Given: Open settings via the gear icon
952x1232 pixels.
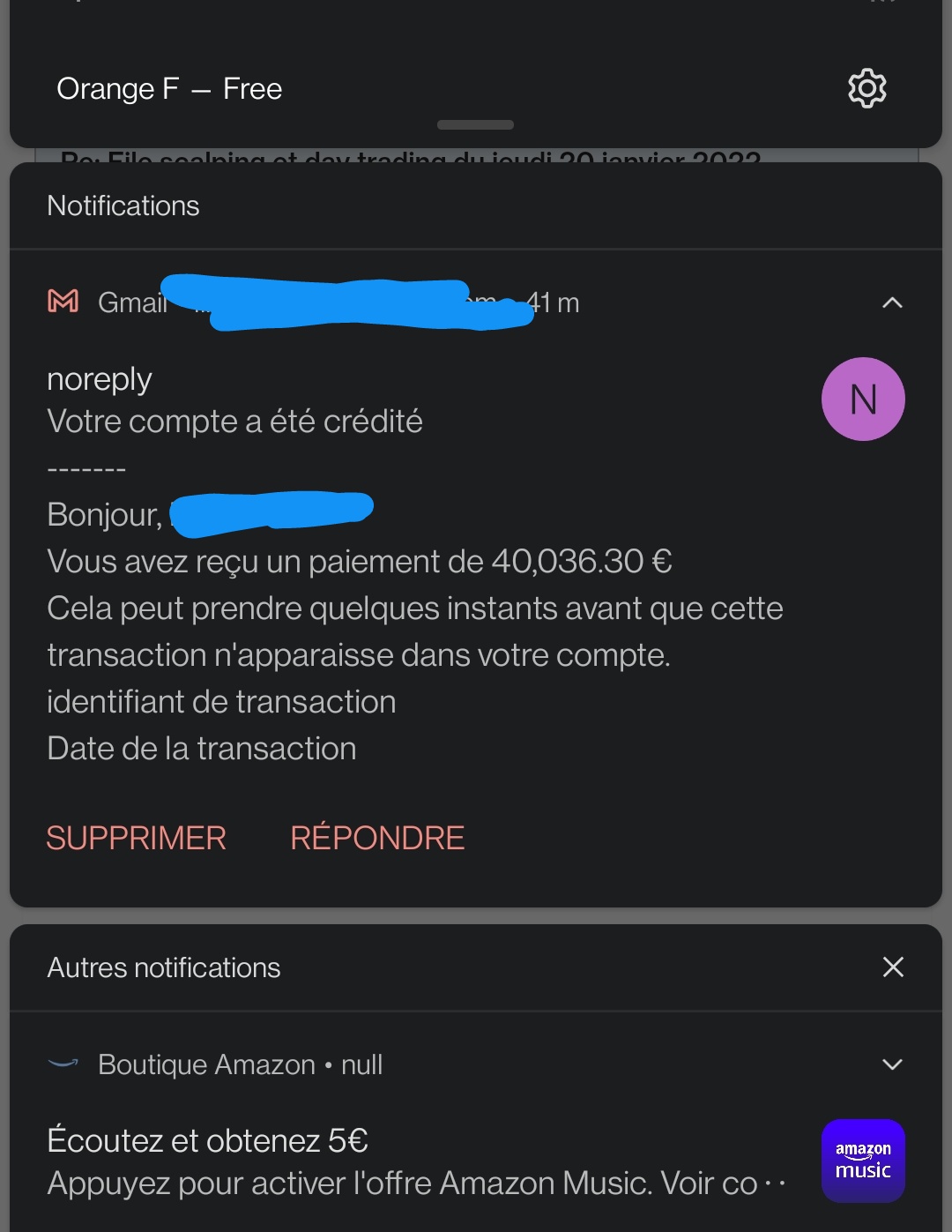Looking at the screenshot, I should click(x=866, y=88).
